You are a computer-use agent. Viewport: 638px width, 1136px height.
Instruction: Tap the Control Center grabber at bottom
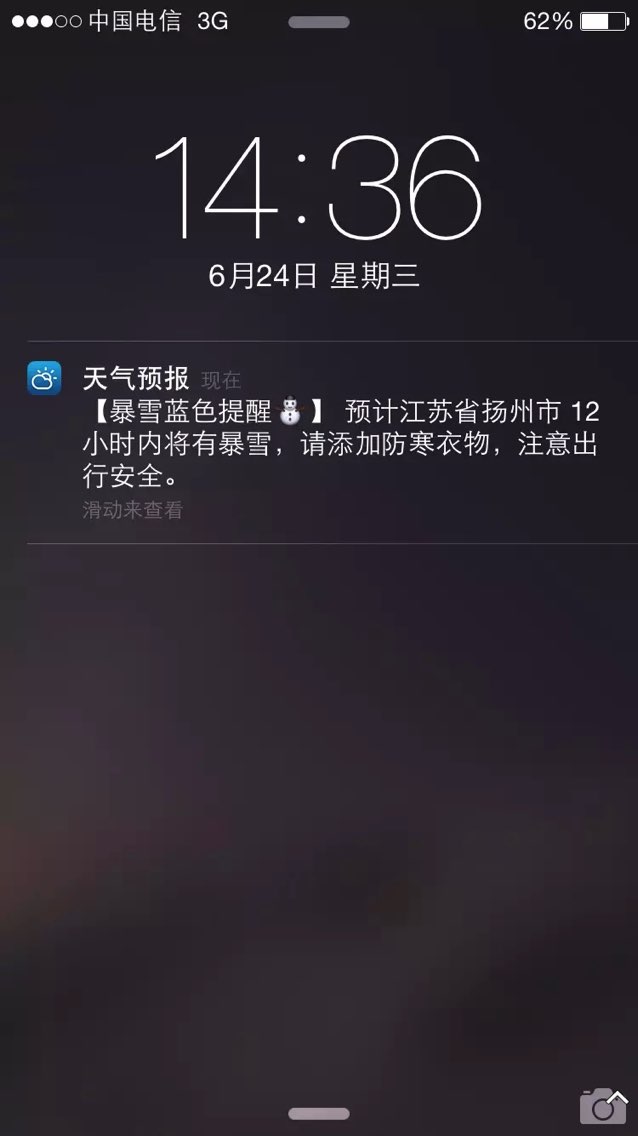point(319,1114)
